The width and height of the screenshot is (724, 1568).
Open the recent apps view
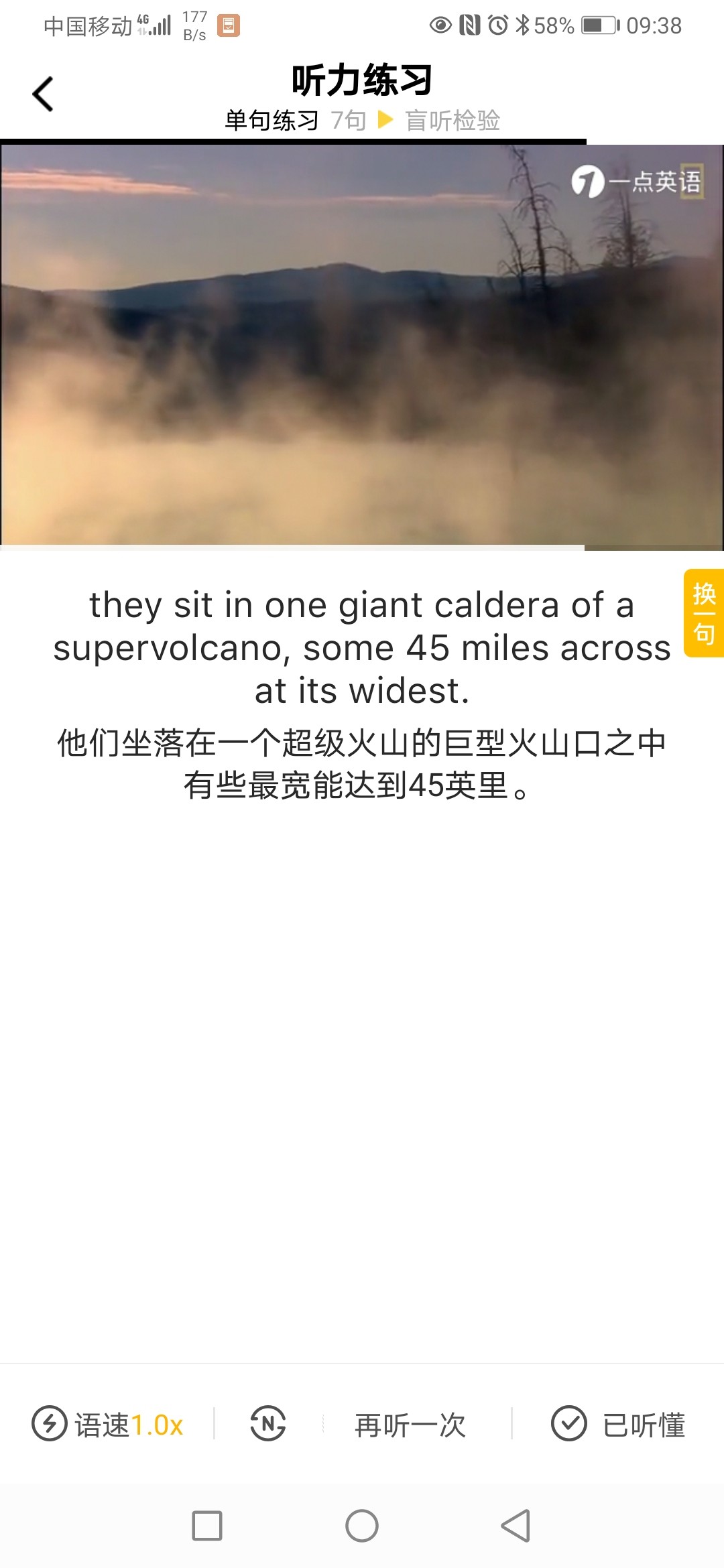207,1526
